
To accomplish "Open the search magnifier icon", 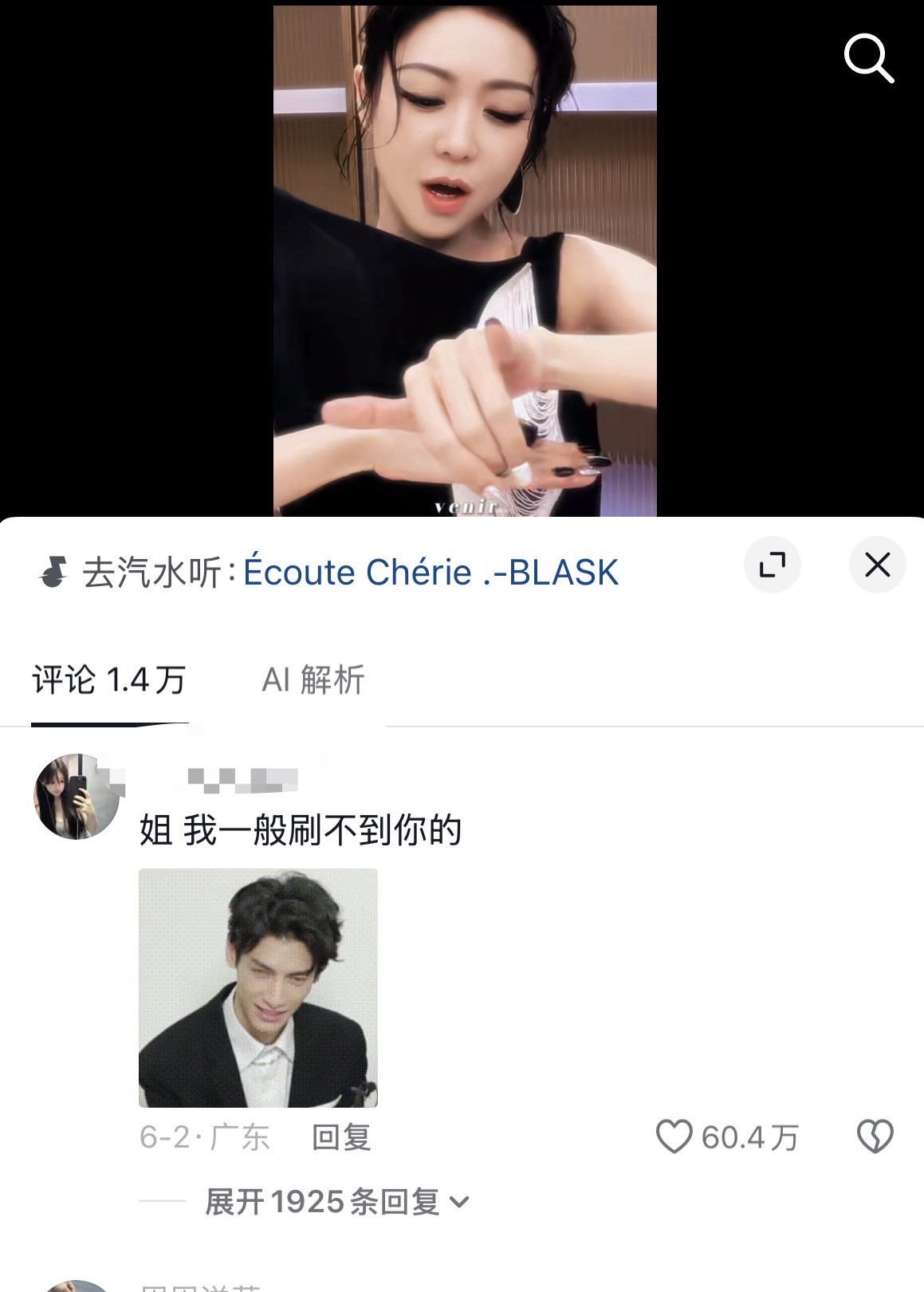I will (869, 58).
